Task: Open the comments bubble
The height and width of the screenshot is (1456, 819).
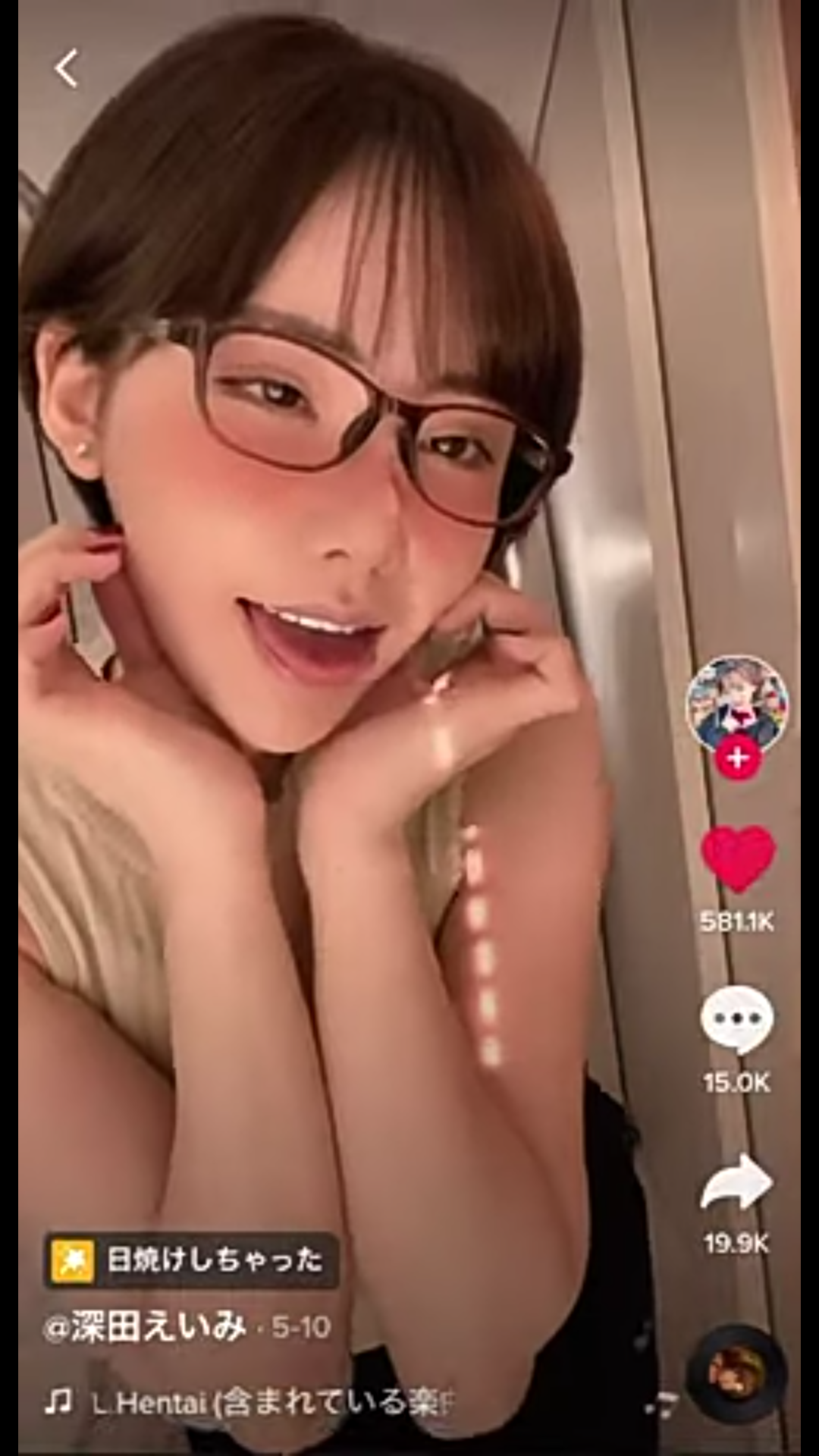Action: (737, 1019)
